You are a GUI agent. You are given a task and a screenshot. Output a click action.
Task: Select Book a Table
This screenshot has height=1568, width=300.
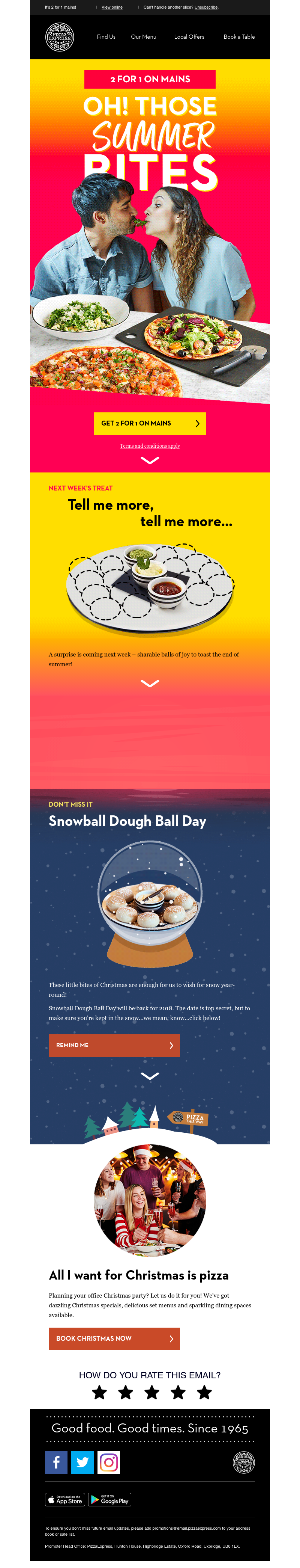tap(238, 37)
